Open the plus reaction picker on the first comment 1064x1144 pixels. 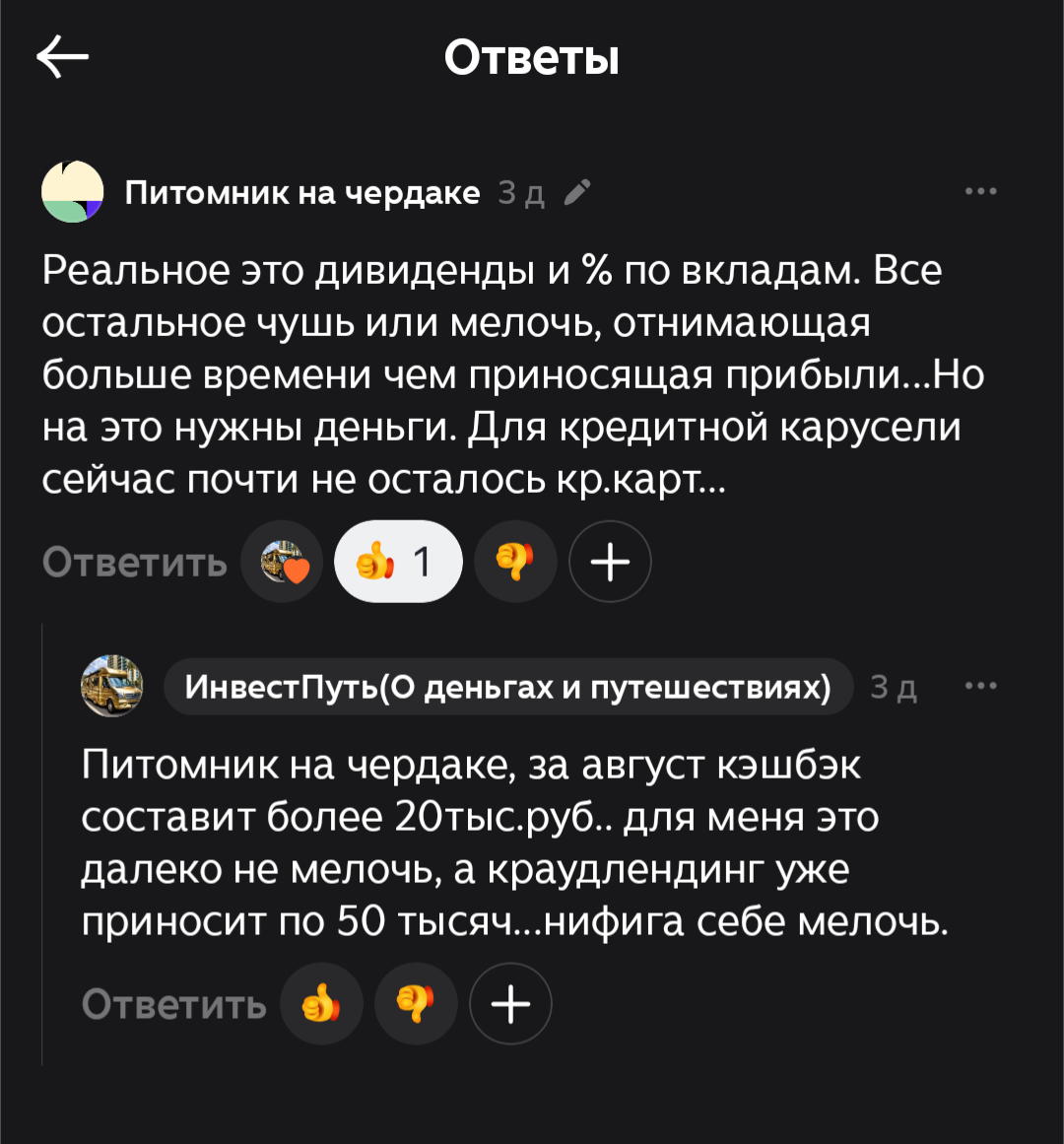point(610,561)
